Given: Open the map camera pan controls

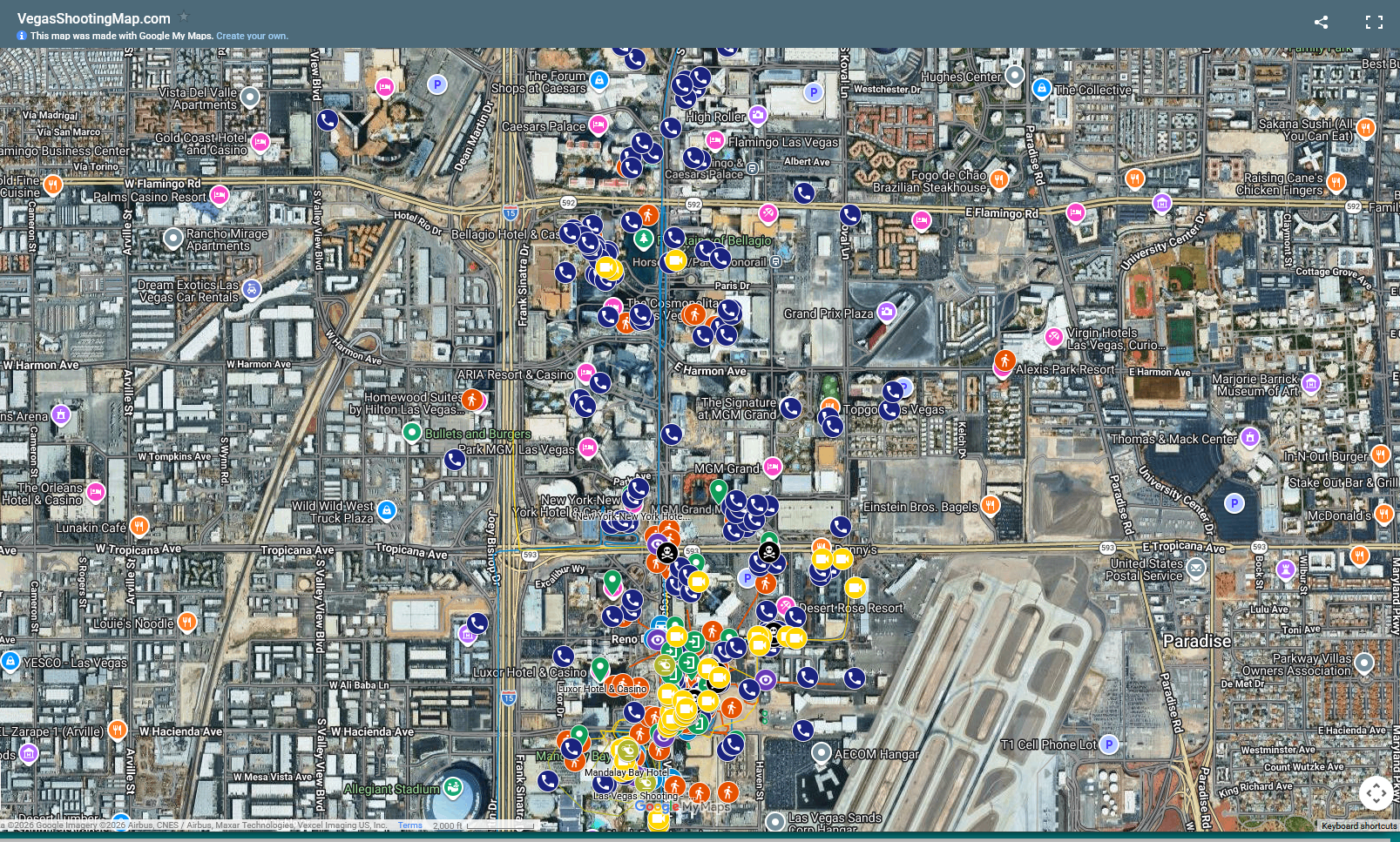Looking at the screenshot, I should click(1376, 792).
